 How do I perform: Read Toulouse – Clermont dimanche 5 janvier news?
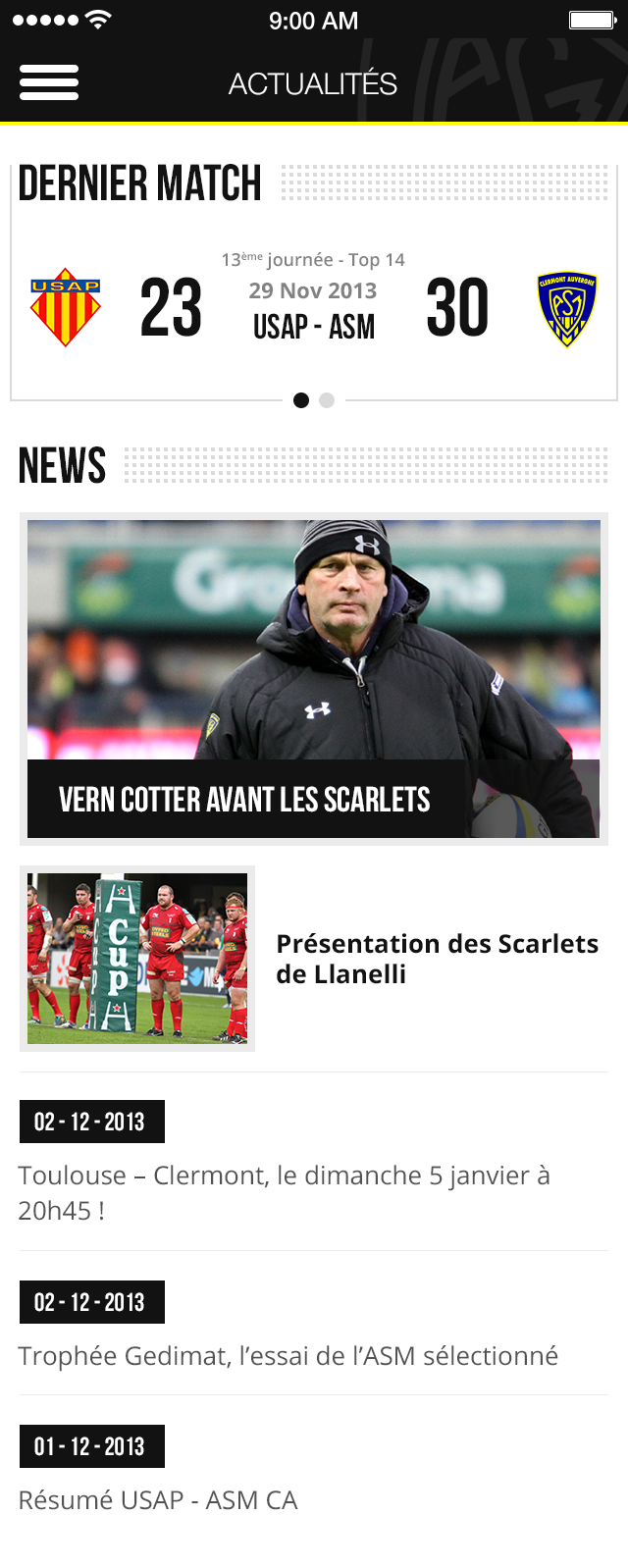click(284, 1191)
